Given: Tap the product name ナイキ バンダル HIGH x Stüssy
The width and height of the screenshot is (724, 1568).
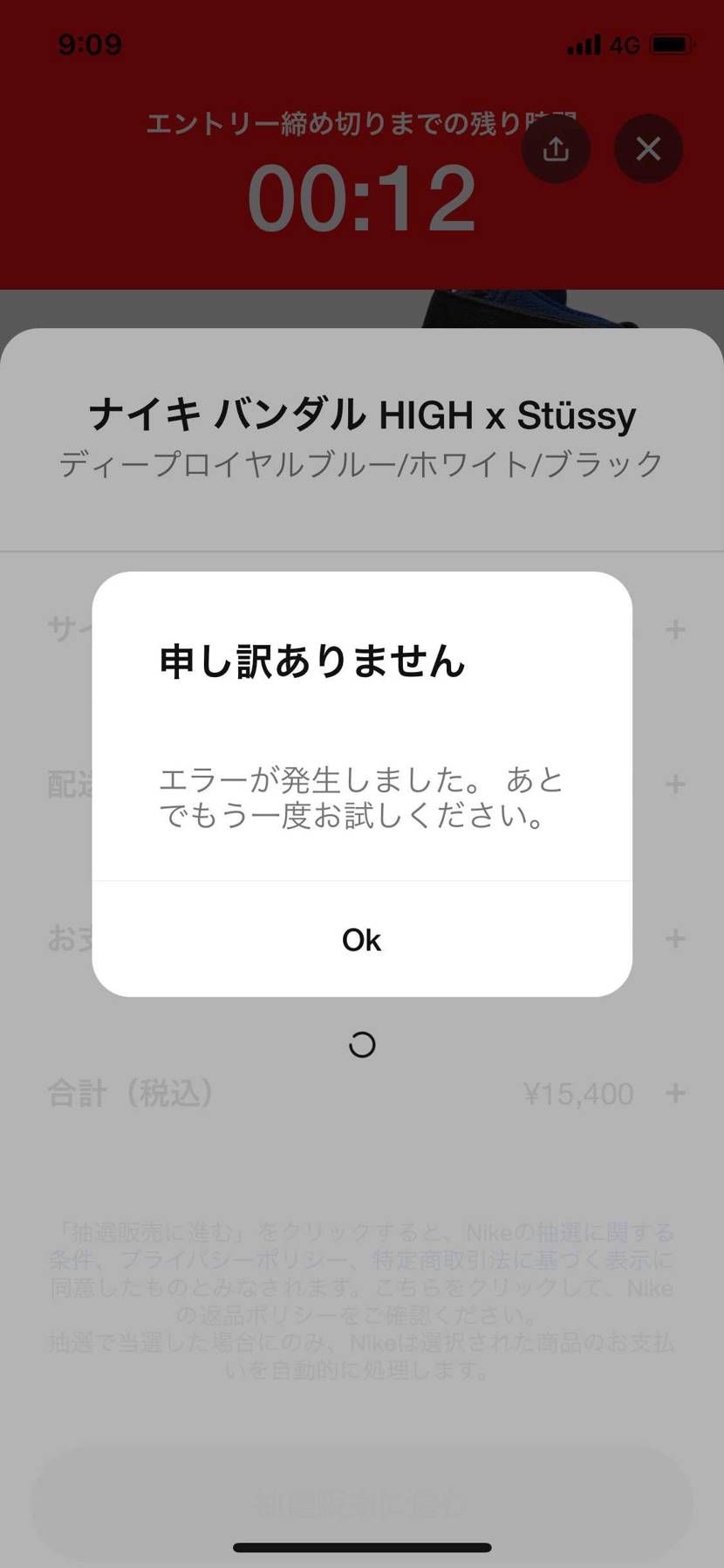Looking at the screenshot, I should [361, 416].
